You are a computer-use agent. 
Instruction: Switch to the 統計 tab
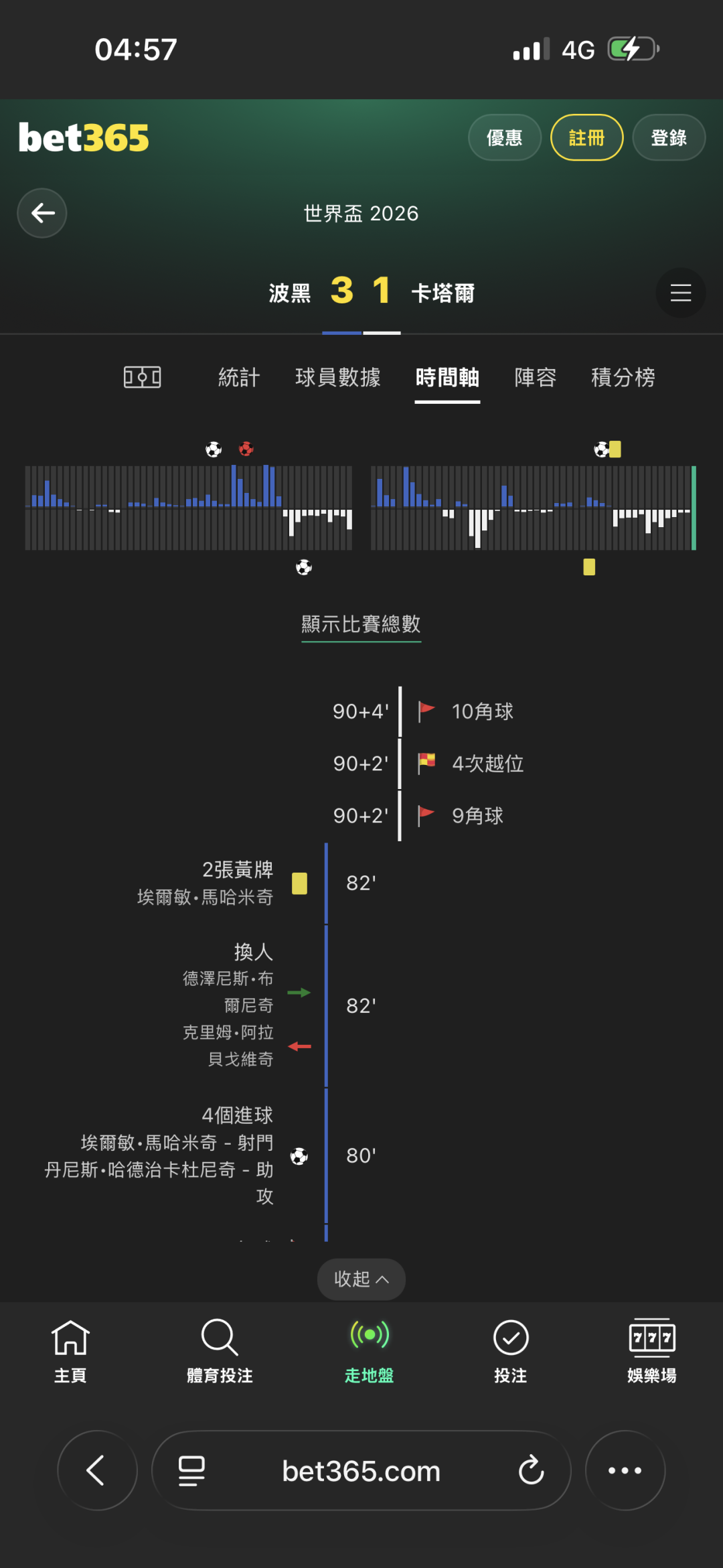tap(239, 377)
